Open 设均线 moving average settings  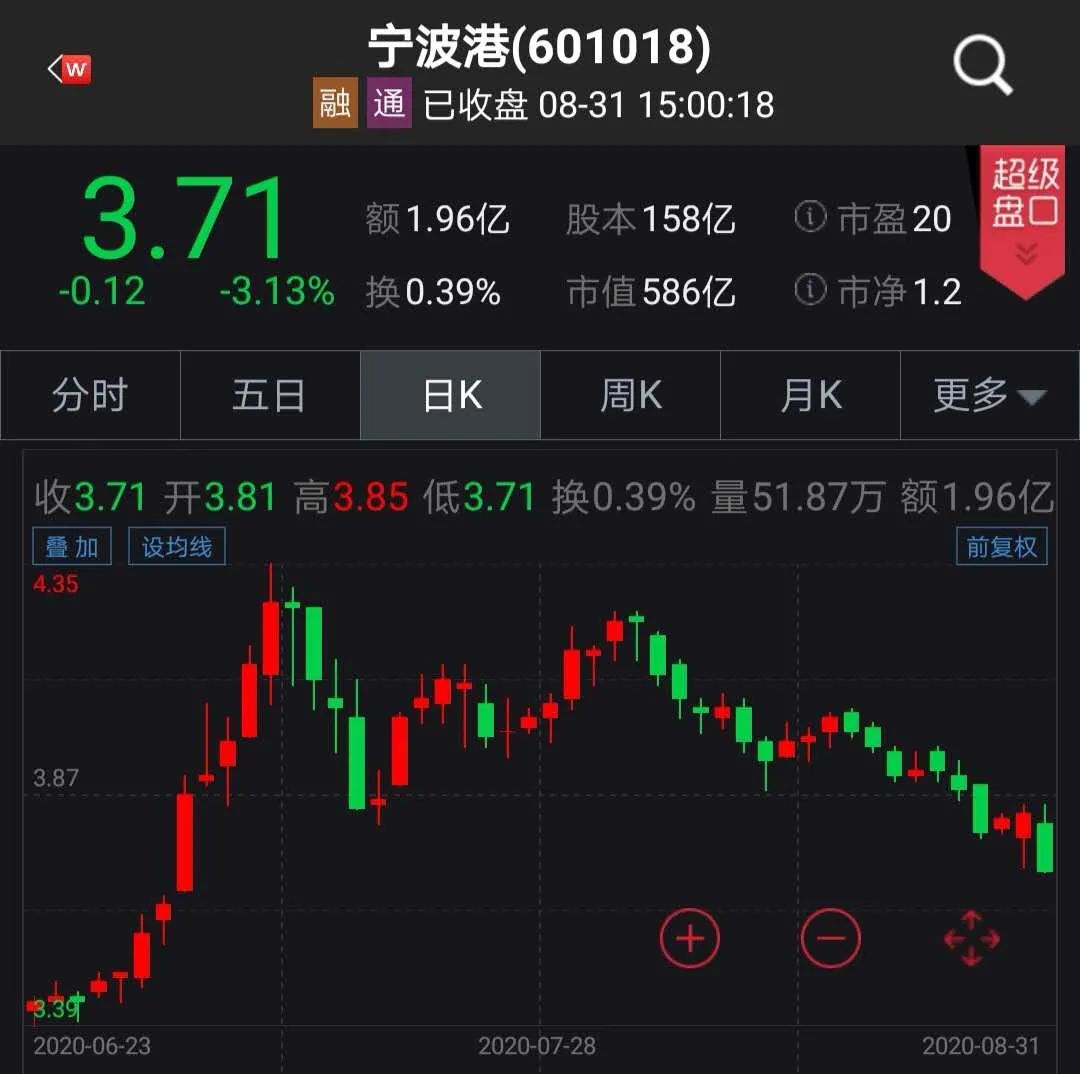(177, 547)
